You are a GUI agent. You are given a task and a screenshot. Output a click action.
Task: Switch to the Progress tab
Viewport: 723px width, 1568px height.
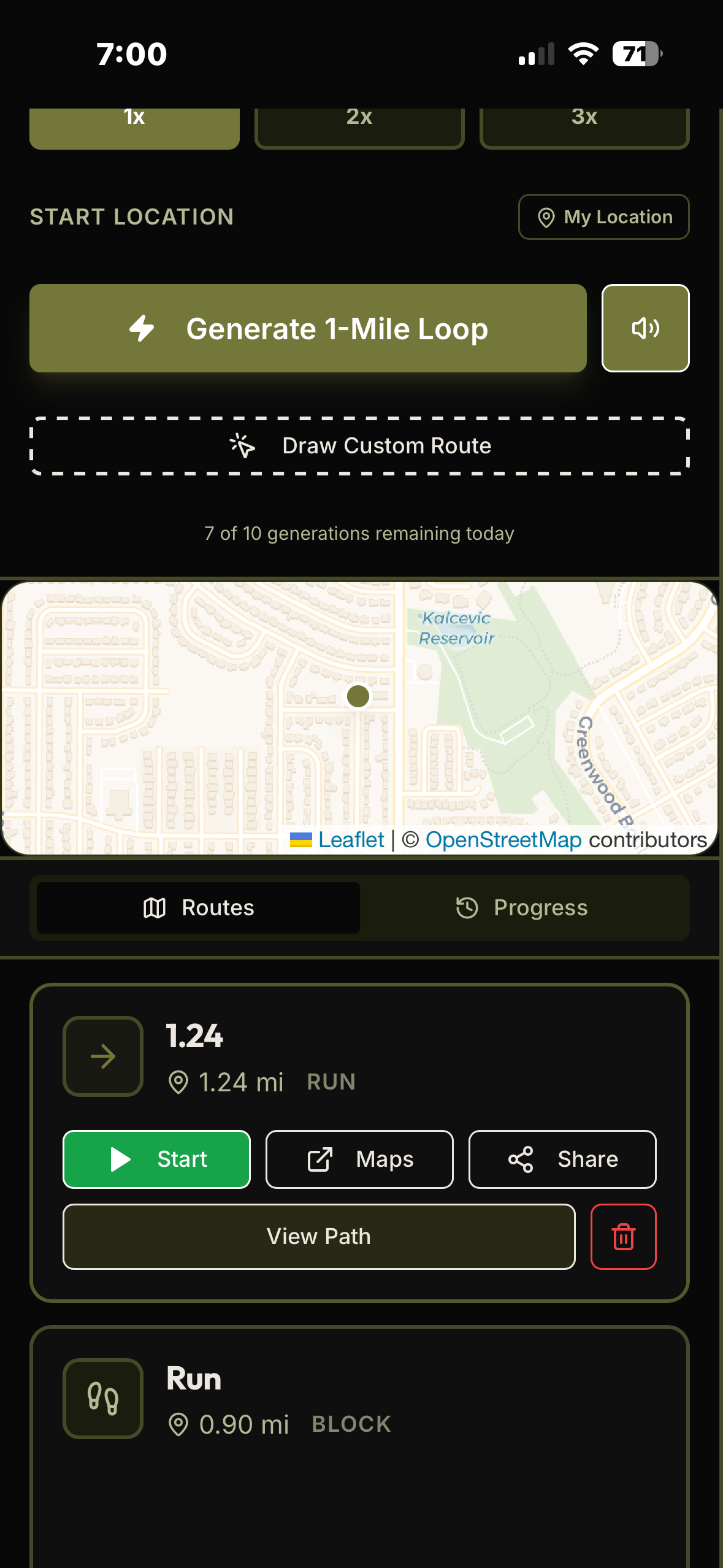[x=525, y=908]
